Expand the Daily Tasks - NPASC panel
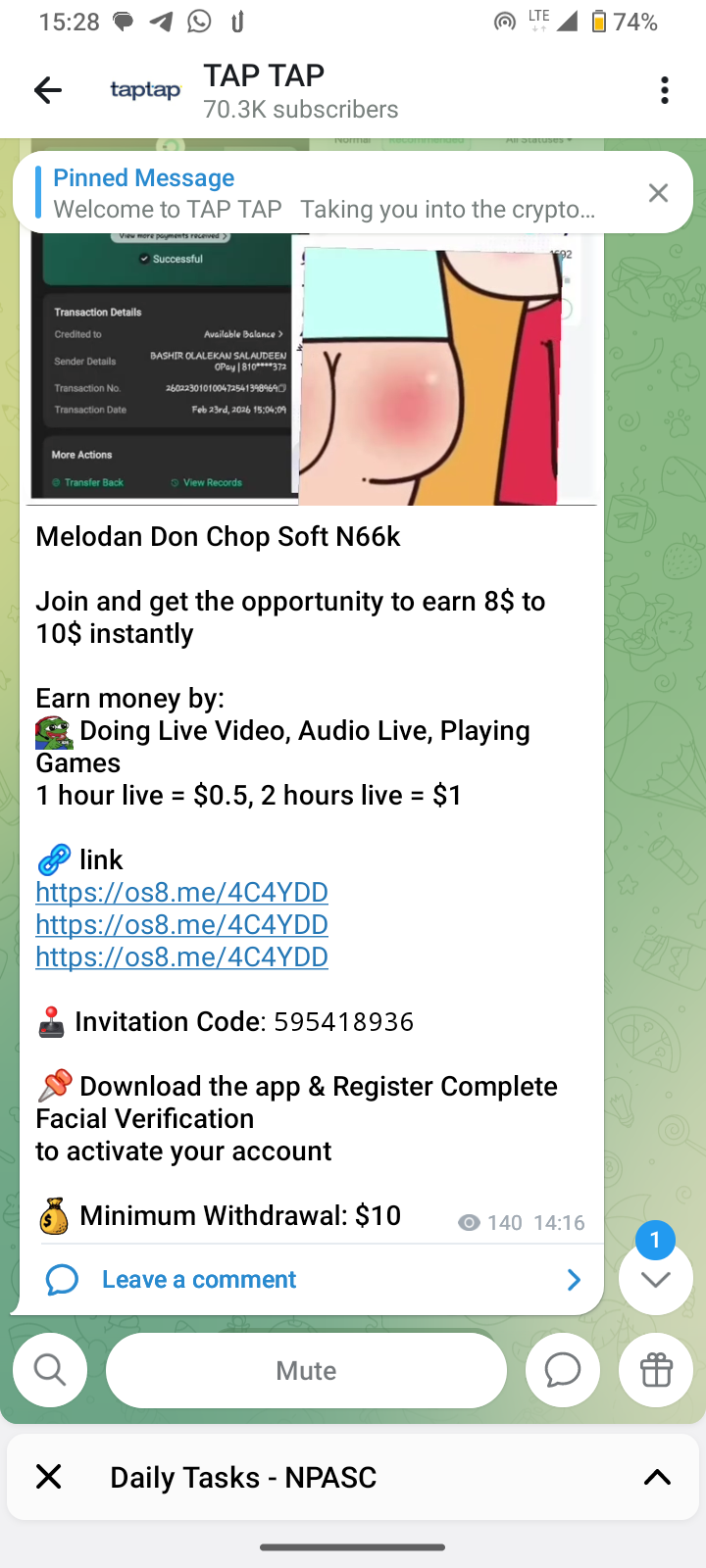706x1568 pixels. coord(657,1477)
